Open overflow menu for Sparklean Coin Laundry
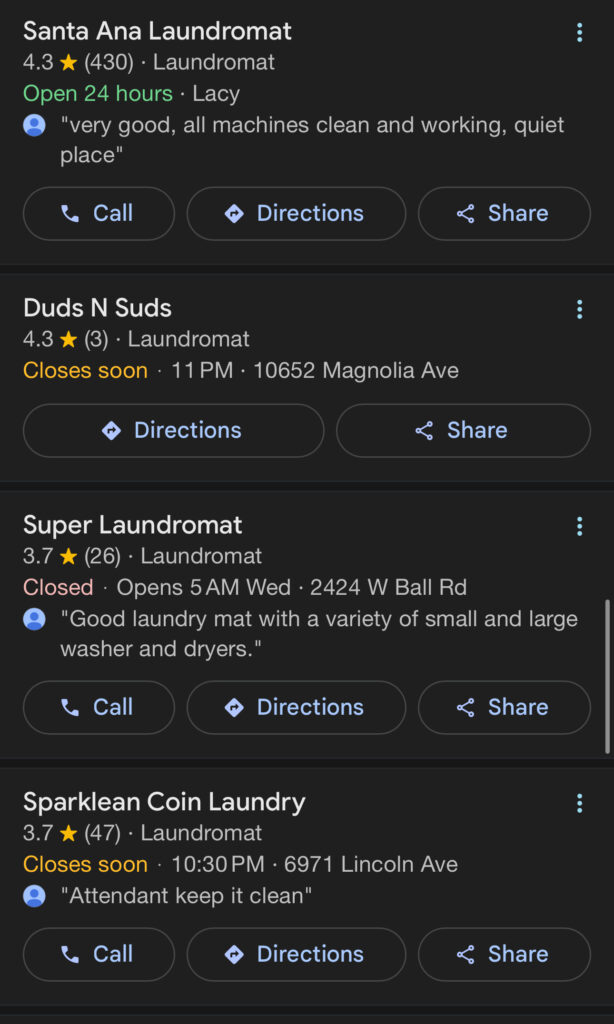614x1024 pixels. click(x=579, y=803)
